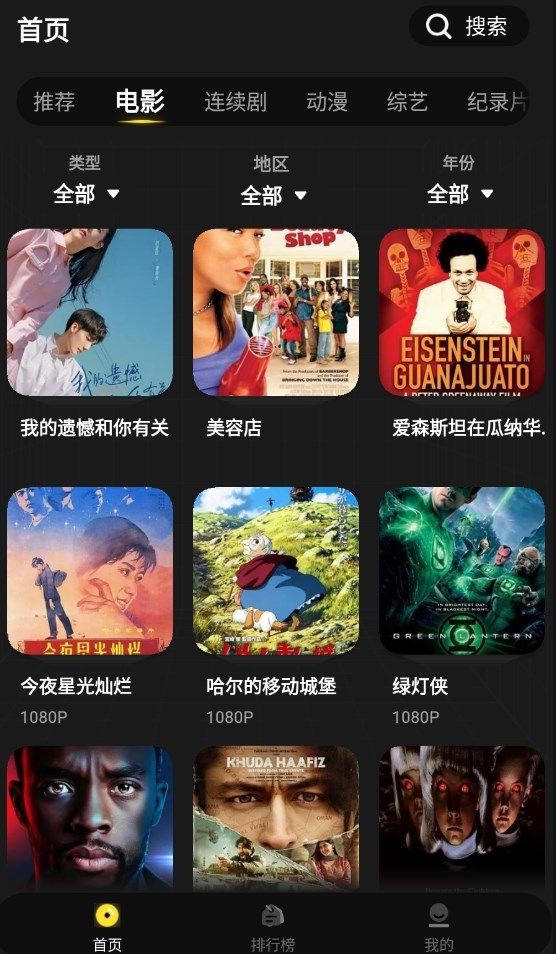
Task: Expand the 类型 filter dropdown
Action: tap(86, 195)
